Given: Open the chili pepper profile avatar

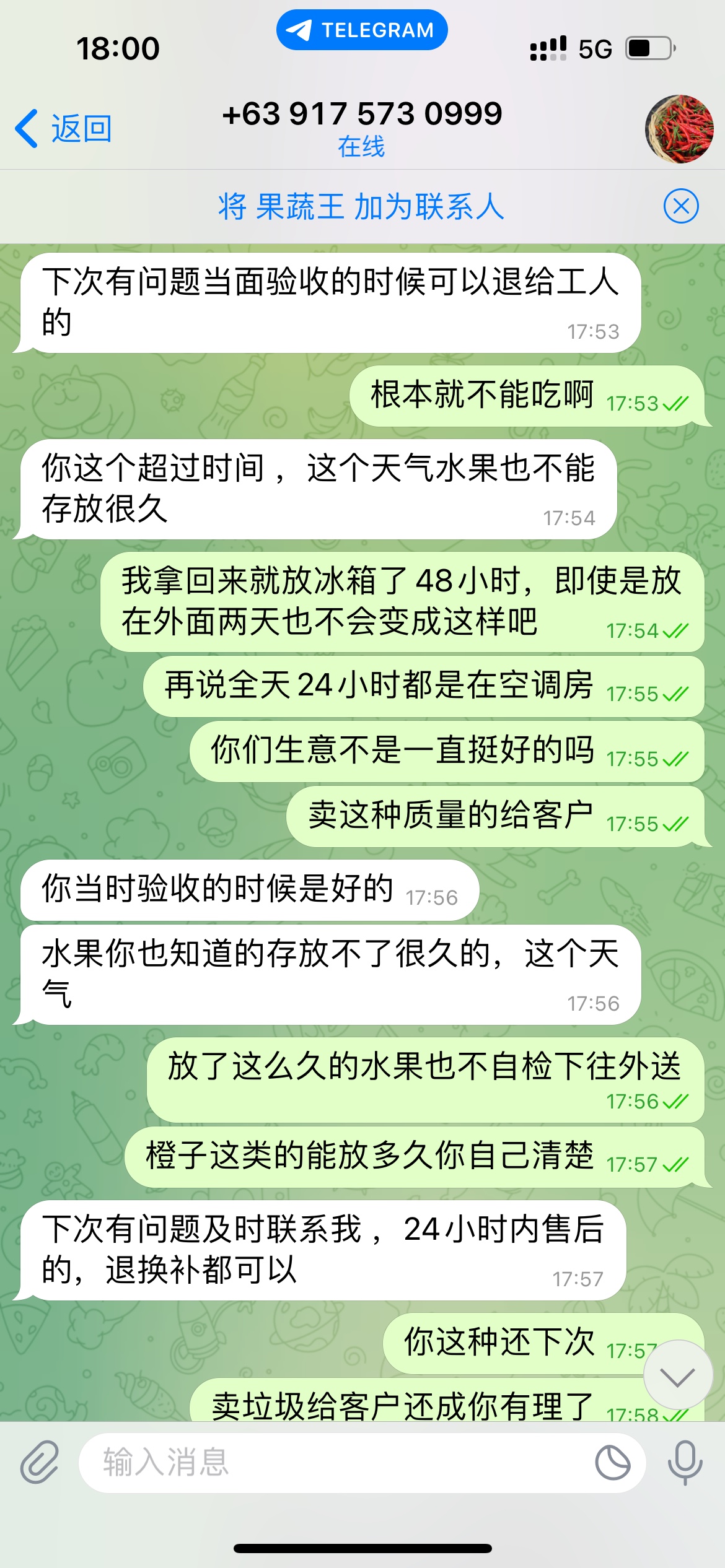Looking at the screenshot, I should point(679,129).
